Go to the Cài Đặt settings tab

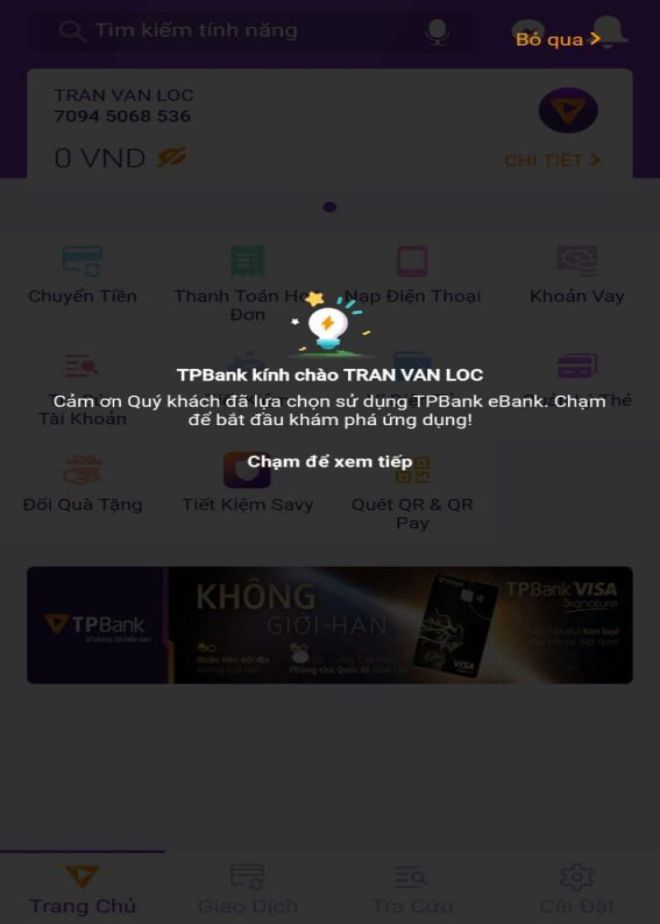[x=577, y=889]
